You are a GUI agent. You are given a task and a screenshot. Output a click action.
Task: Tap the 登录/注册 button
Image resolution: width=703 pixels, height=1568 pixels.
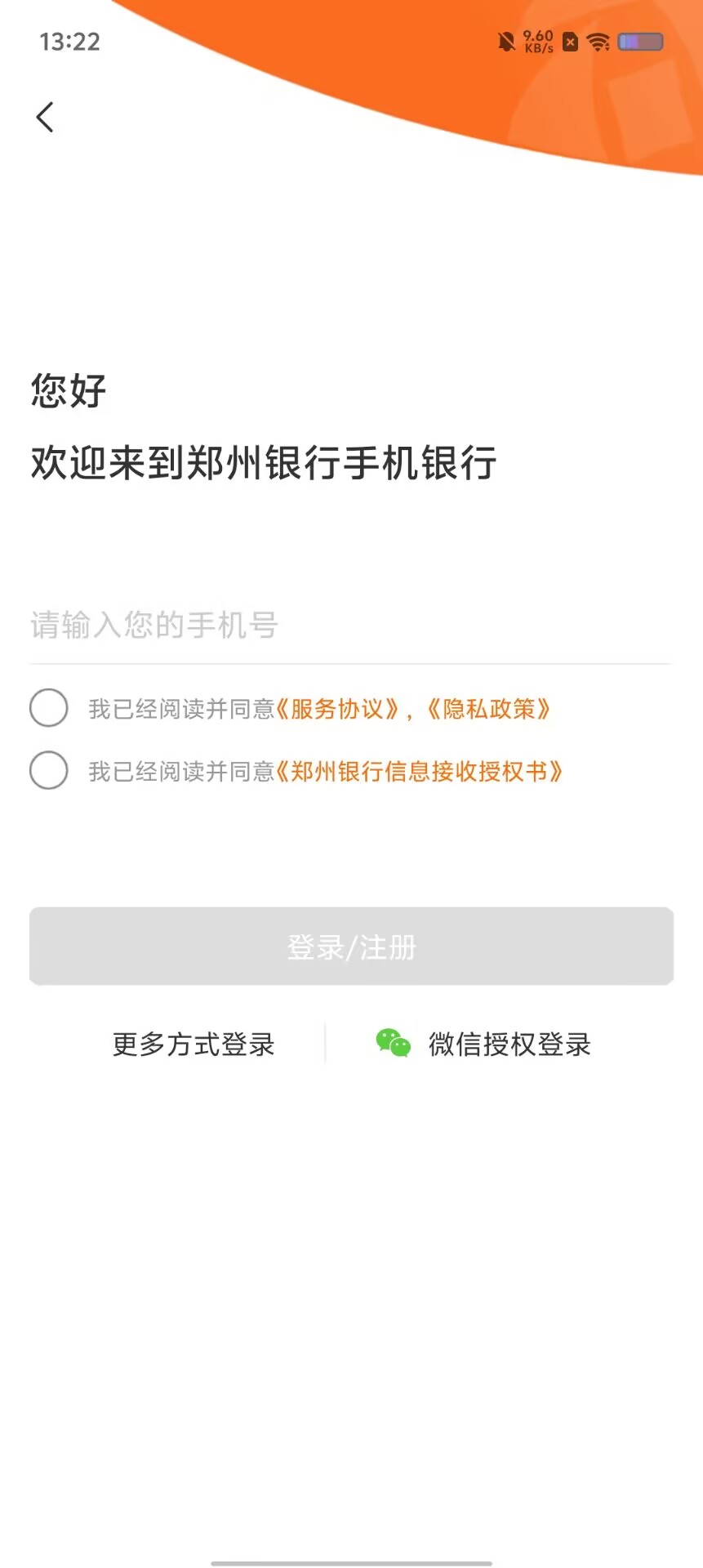coord(351,947)
